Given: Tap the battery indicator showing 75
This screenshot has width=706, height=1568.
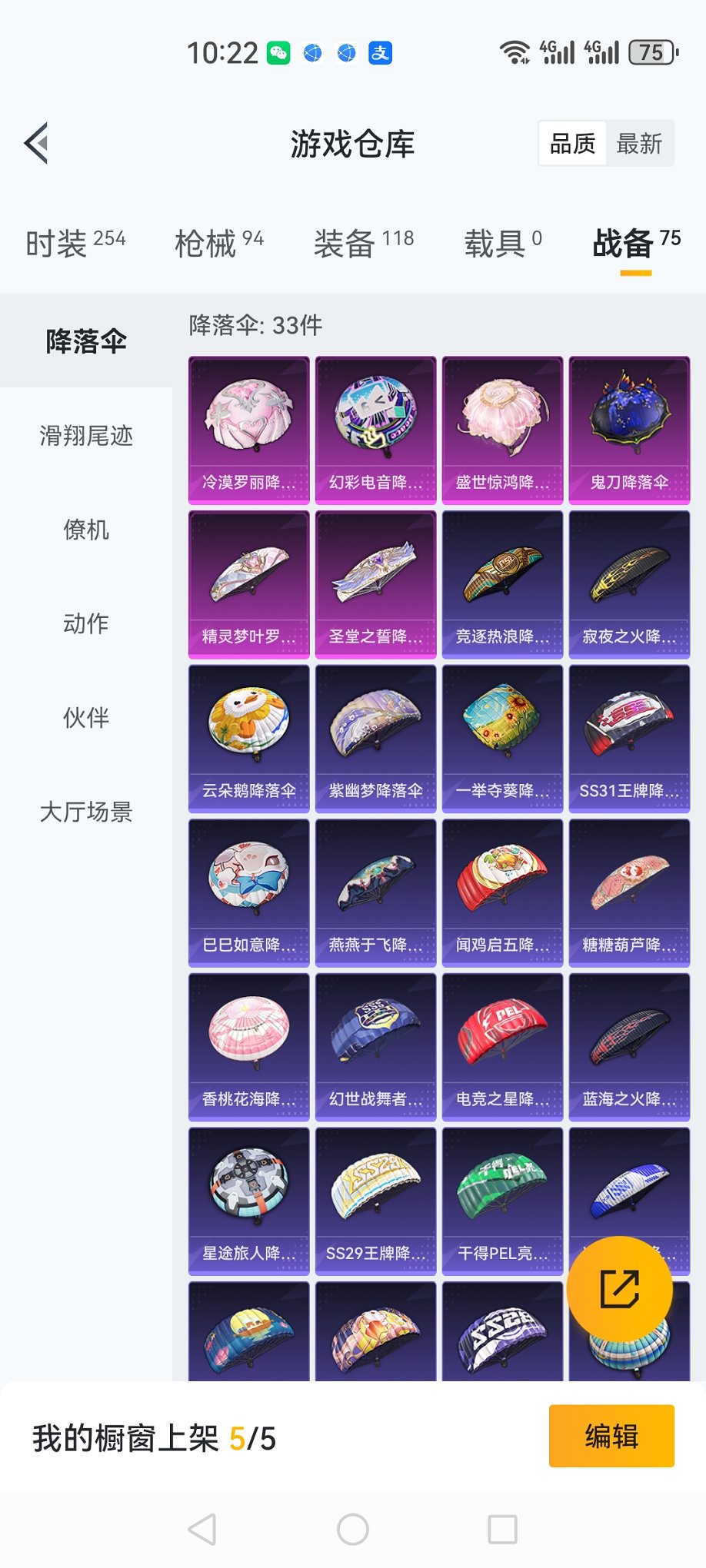Looking at the screenshot, I should (x=653, y=52).
